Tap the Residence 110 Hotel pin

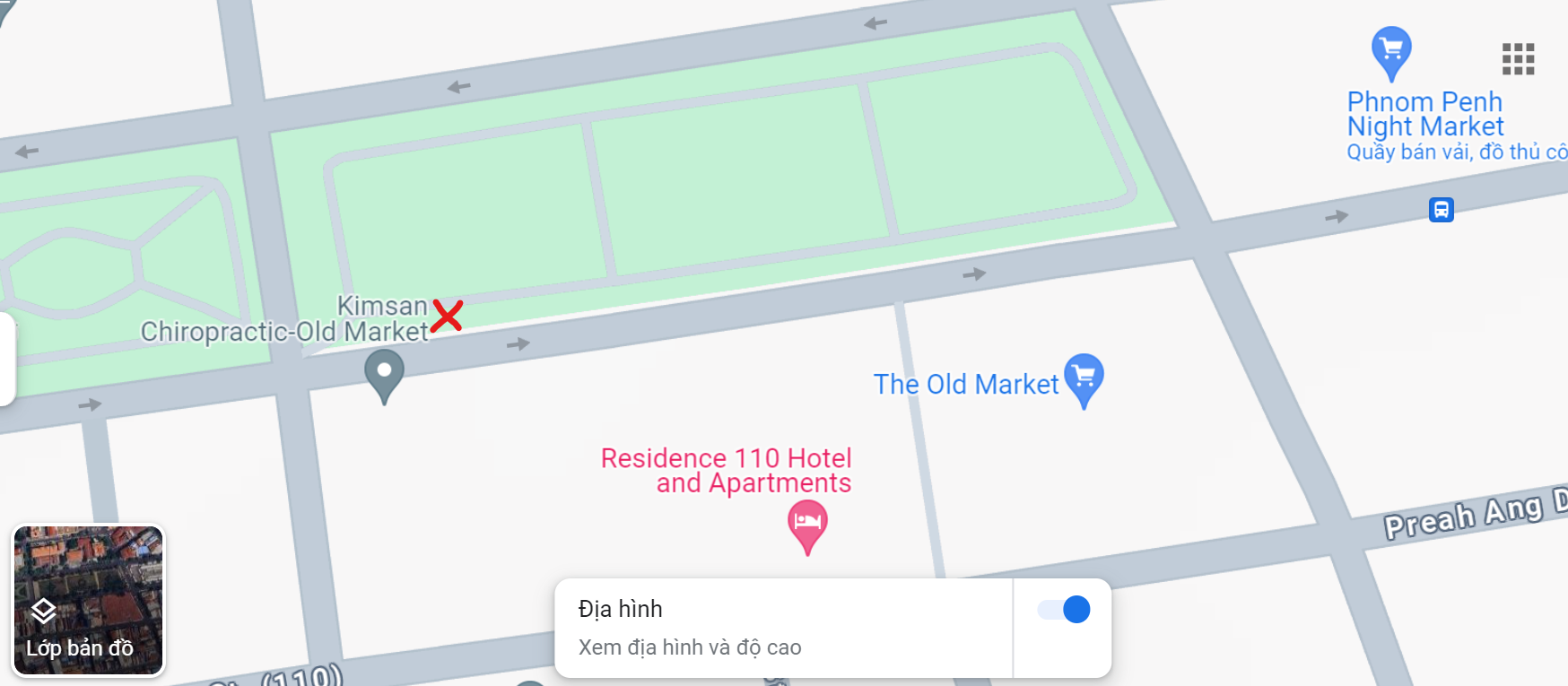[x=807, y=524]
